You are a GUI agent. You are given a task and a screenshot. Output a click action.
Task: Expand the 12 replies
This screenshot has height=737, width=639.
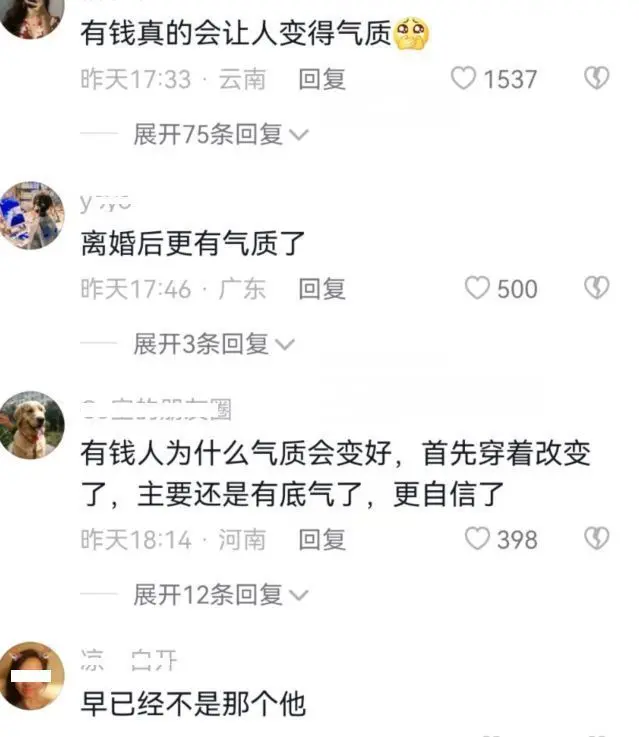pyautogui.click(x=220, y=594)
